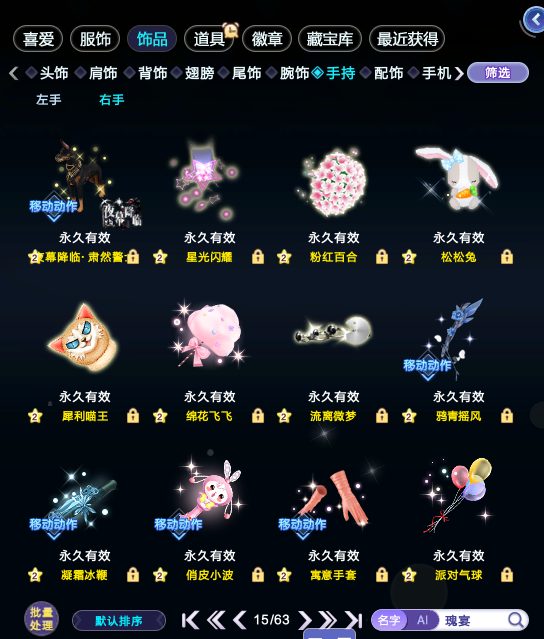The image size is (544, 639).
Task: Jump to the first page
Action: tap(190, 620)
